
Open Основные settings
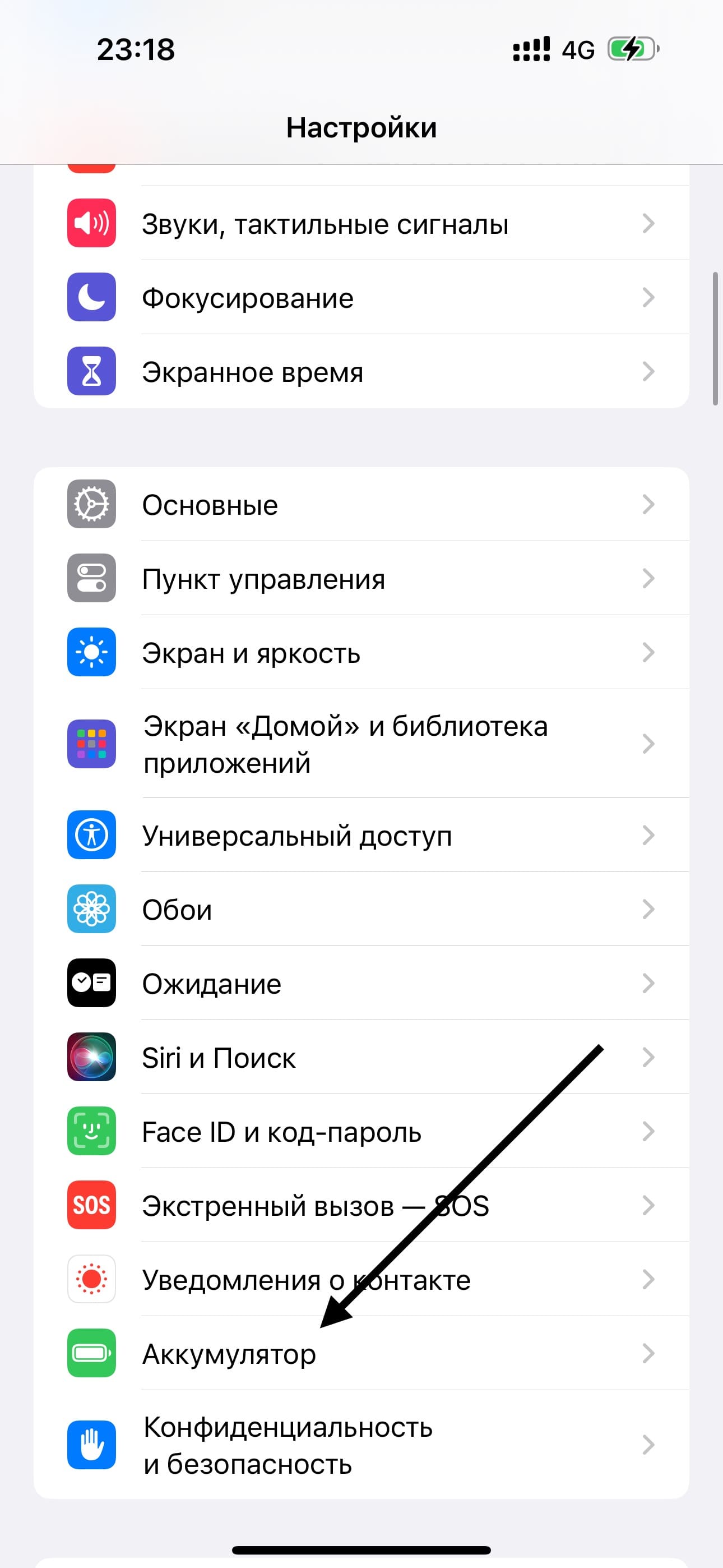coord(361,505)
